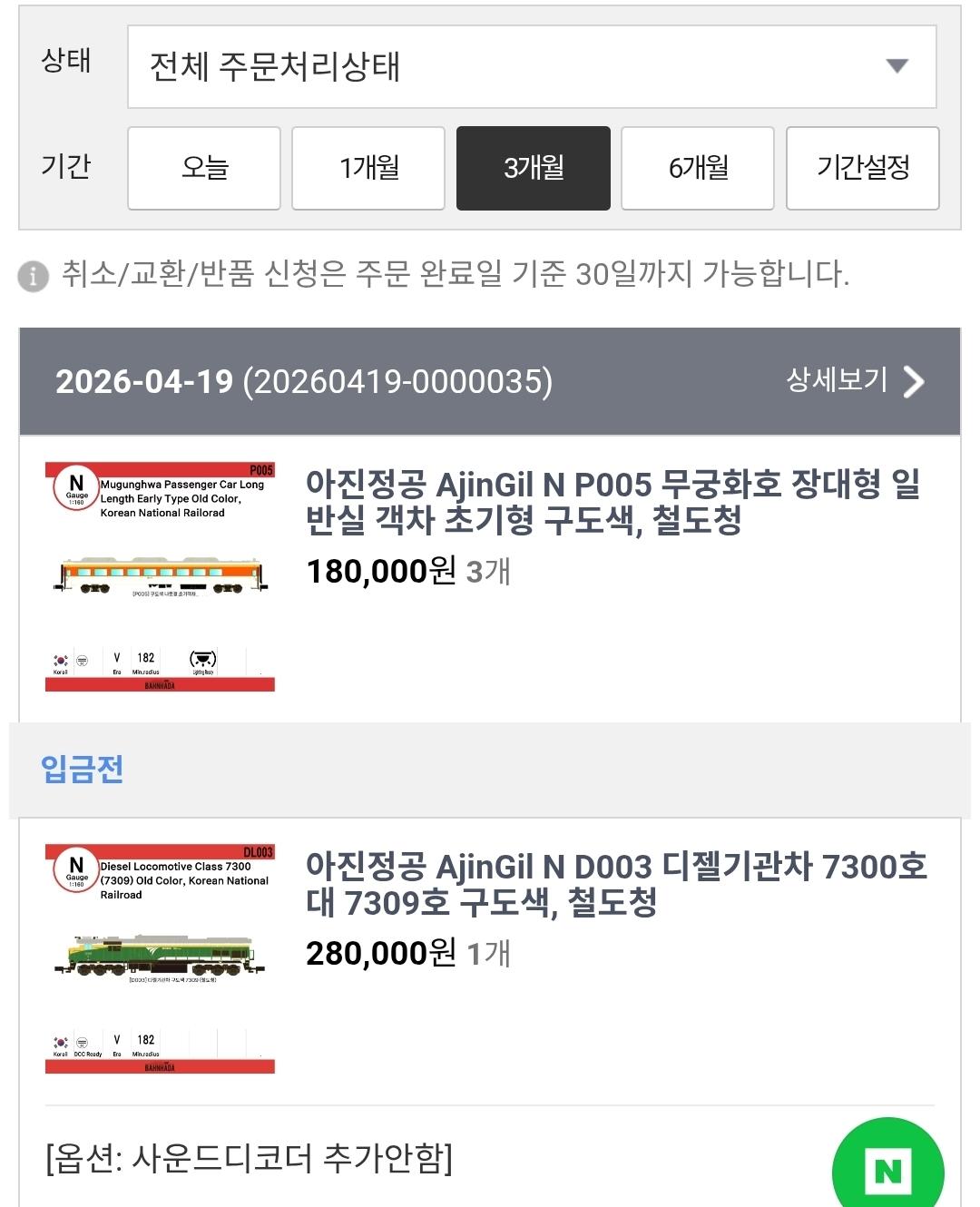Select the 오늘 period filter
Screen dimensions: 980x1207
pos(203,168)
